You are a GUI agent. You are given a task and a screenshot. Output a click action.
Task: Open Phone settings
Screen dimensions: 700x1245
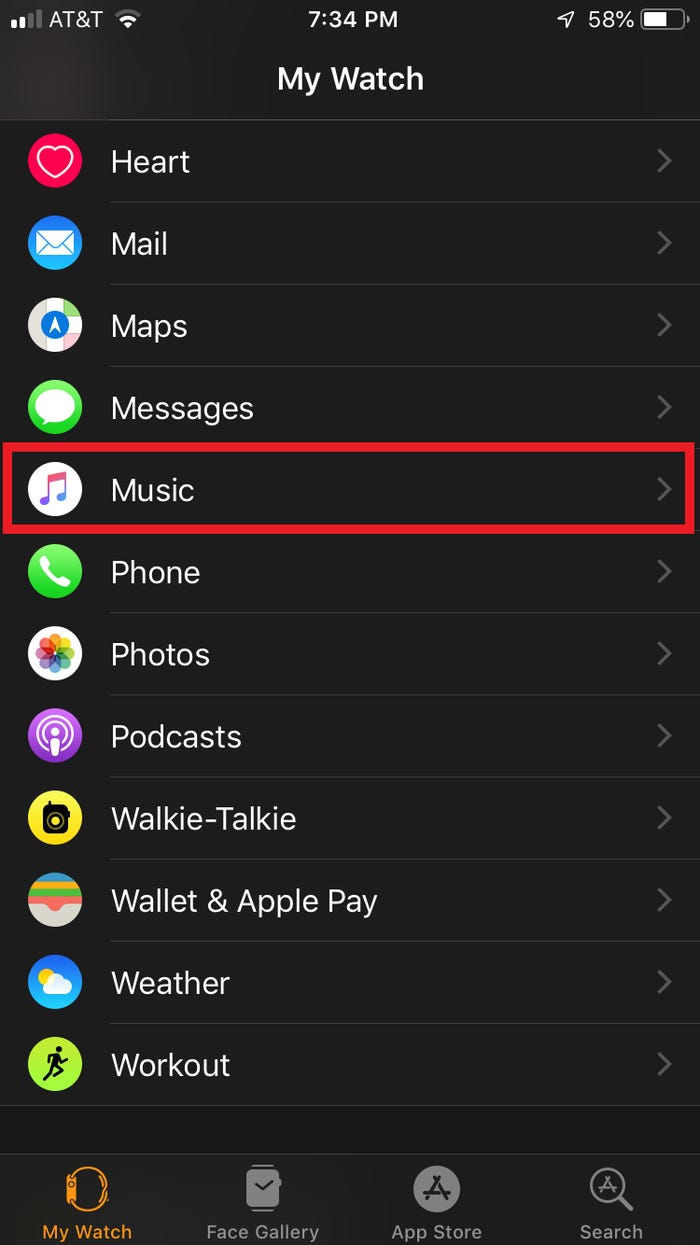click(350, 572)
